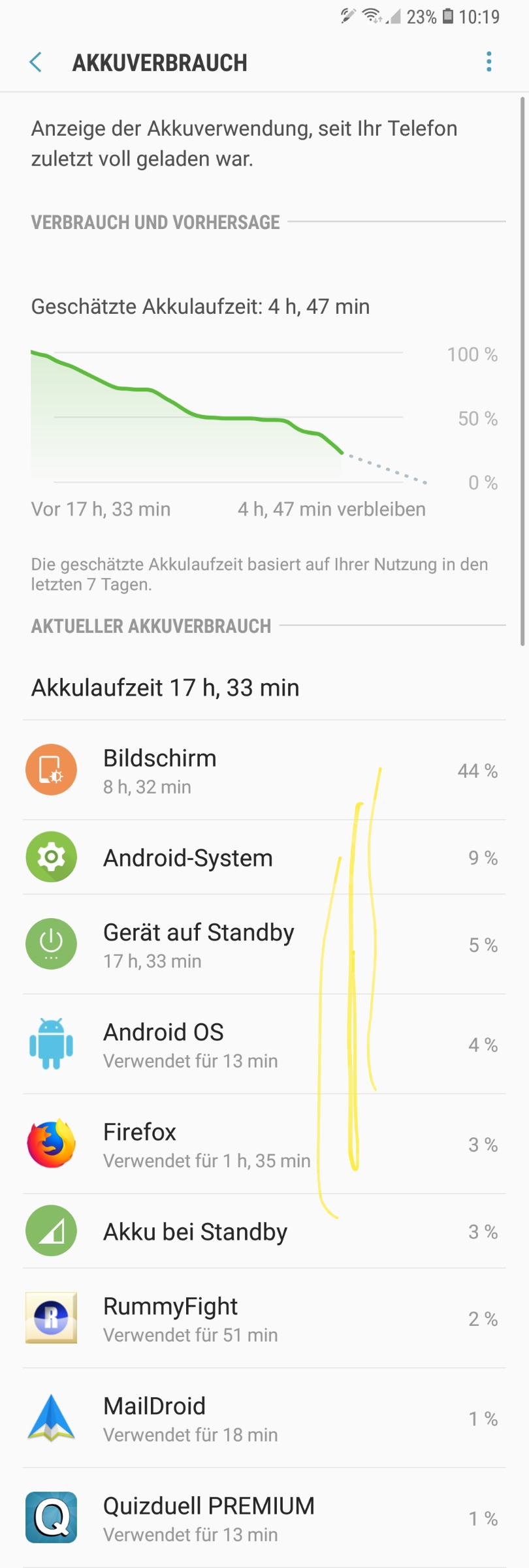Open Bildschirm battery usage details
Image resolution: width=529 pixels, height=1568 pixels.
(261, 771)
